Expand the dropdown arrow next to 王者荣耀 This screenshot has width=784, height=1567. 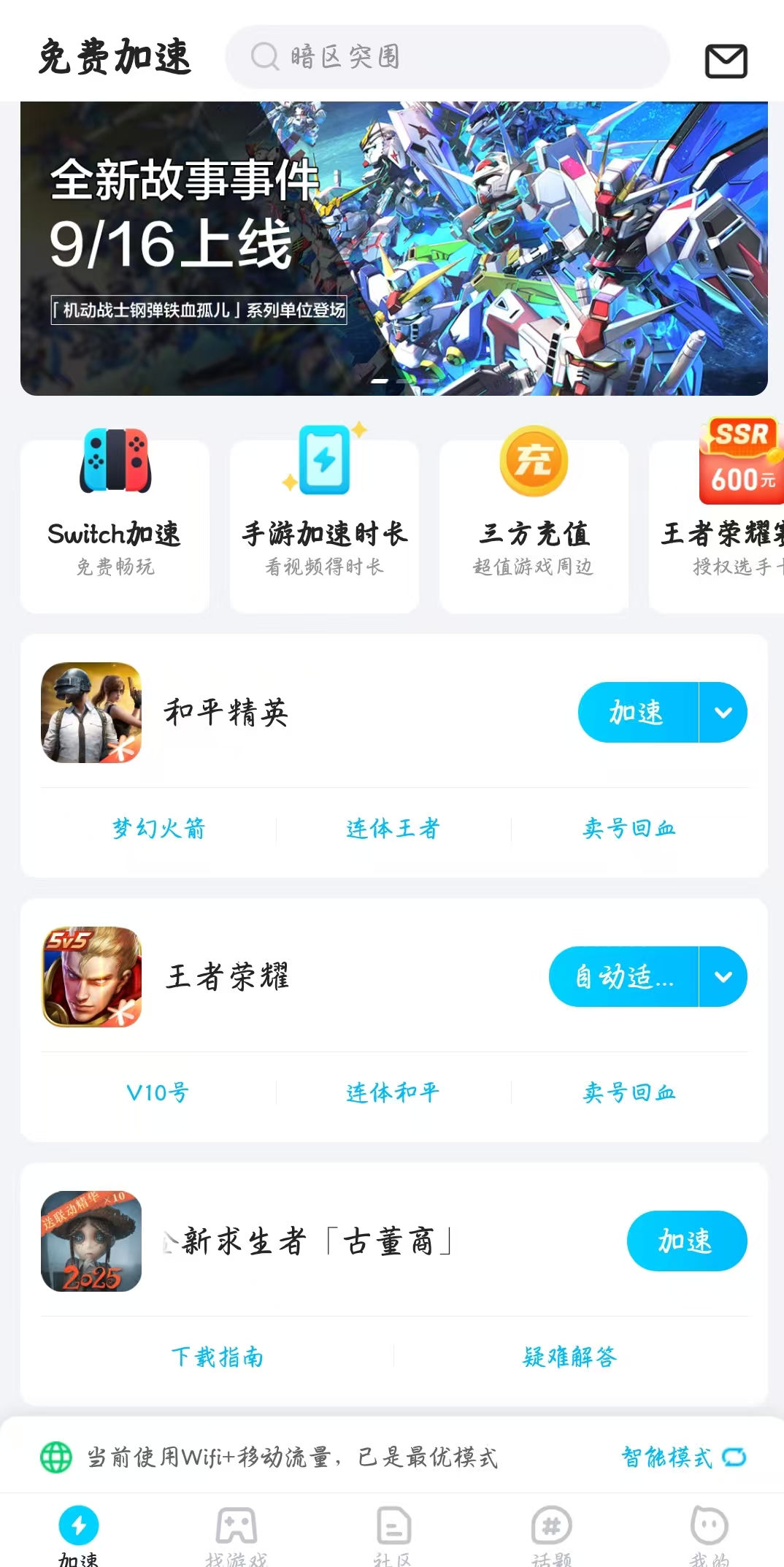(x=723, y=977)
